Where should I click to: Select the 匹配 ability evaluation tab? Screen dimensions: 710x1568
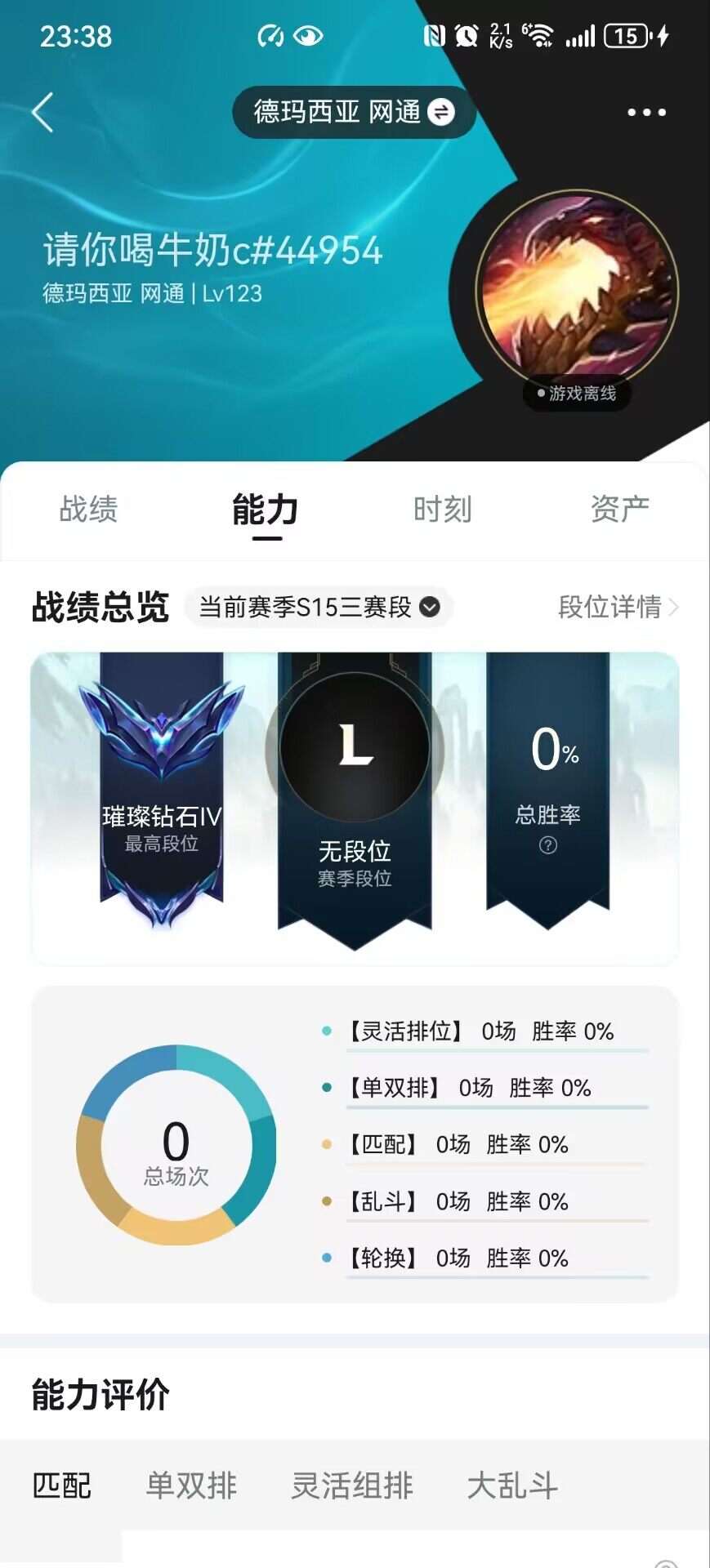click(61, 1485)
